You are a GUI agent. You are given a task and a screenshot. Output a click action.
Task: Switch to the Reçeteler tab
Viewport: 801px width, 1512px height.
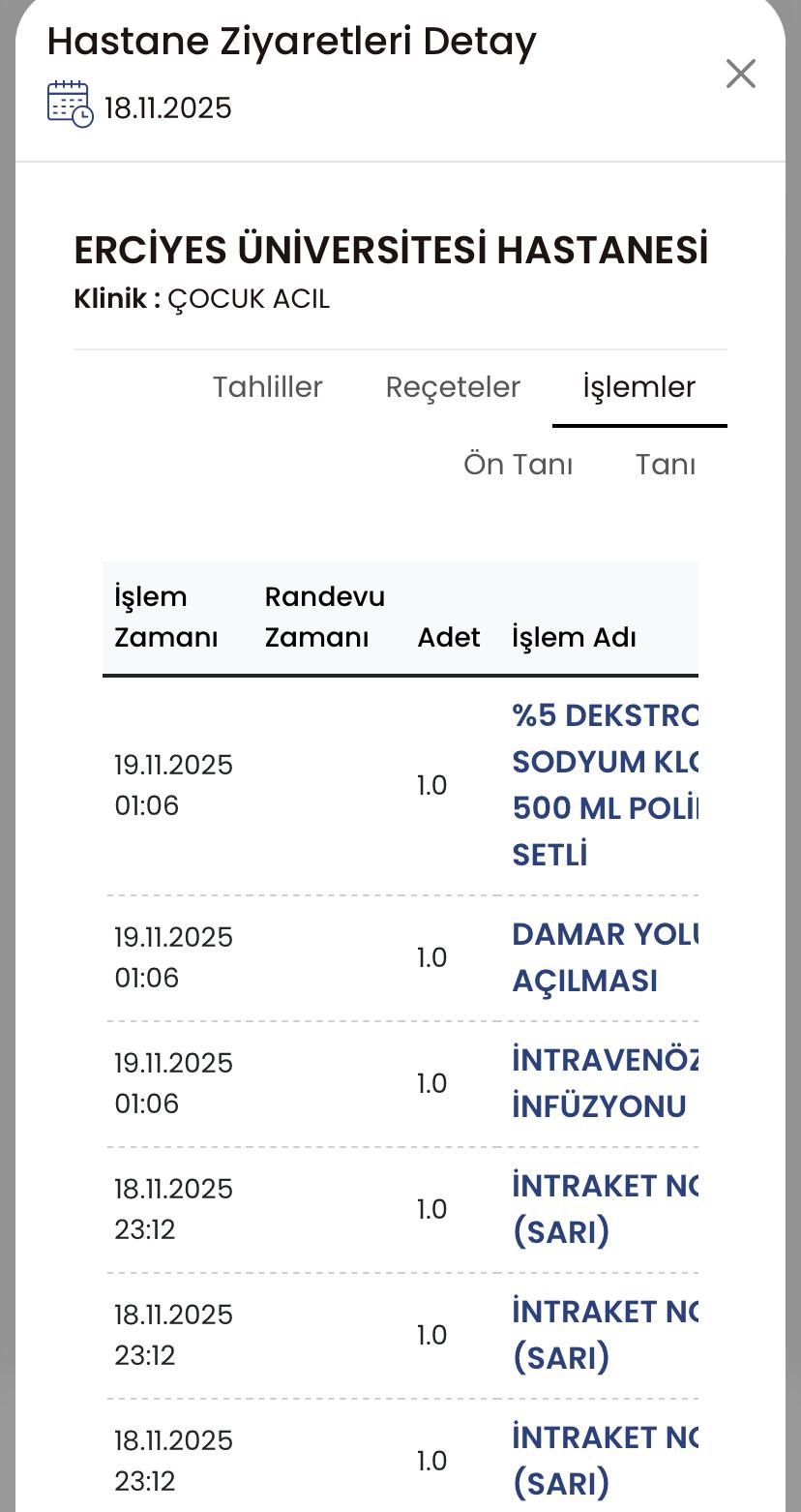453,387
